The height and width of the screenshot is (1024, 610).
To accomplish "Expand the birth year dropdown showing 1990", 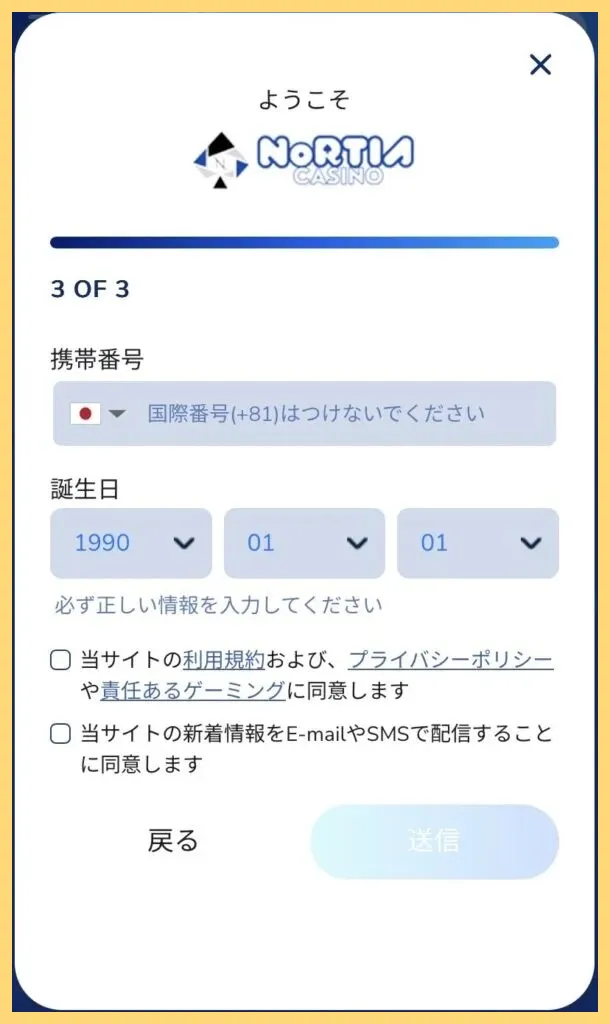I will pos(131,543).
